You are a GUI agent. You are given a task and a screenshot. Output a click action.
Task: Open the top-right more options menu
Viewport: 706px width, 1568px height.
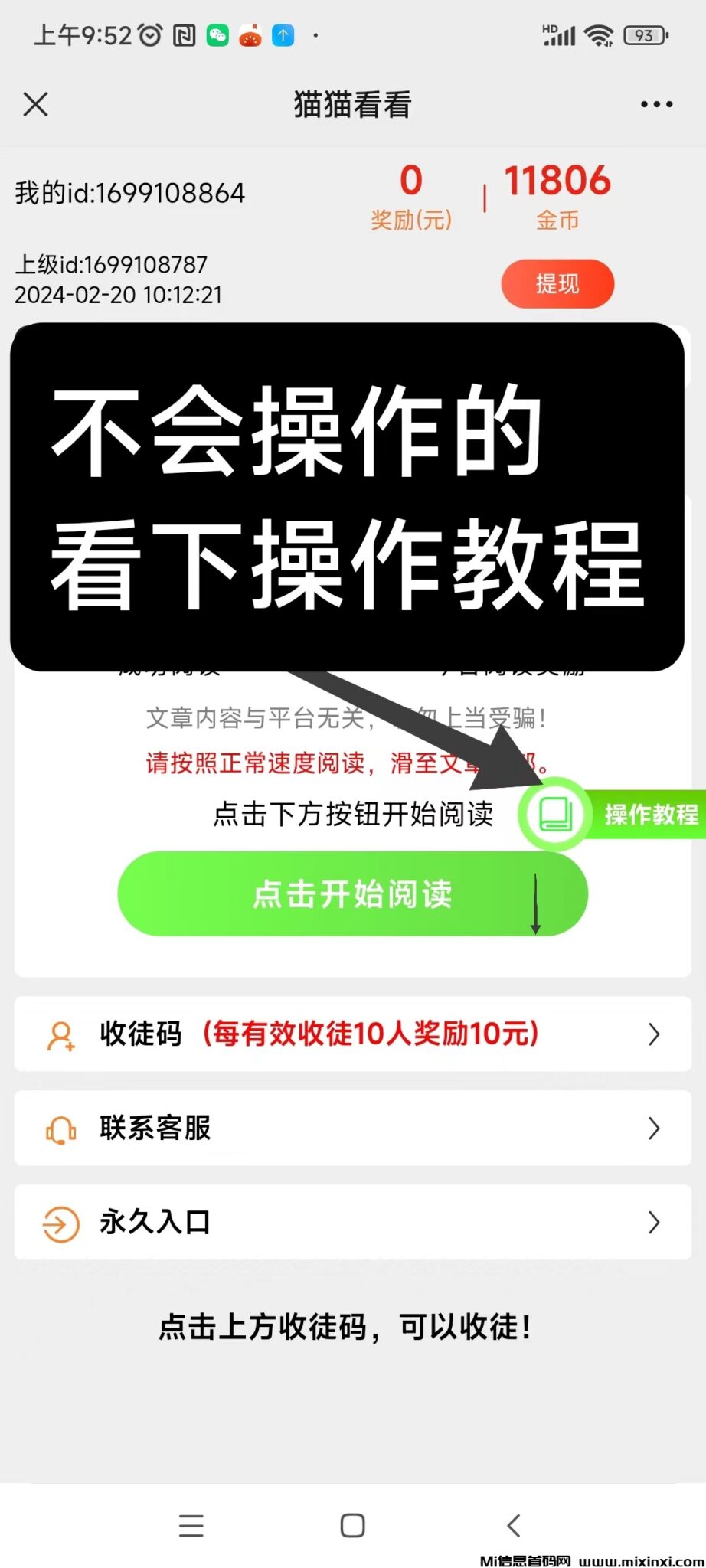point(655,103)
